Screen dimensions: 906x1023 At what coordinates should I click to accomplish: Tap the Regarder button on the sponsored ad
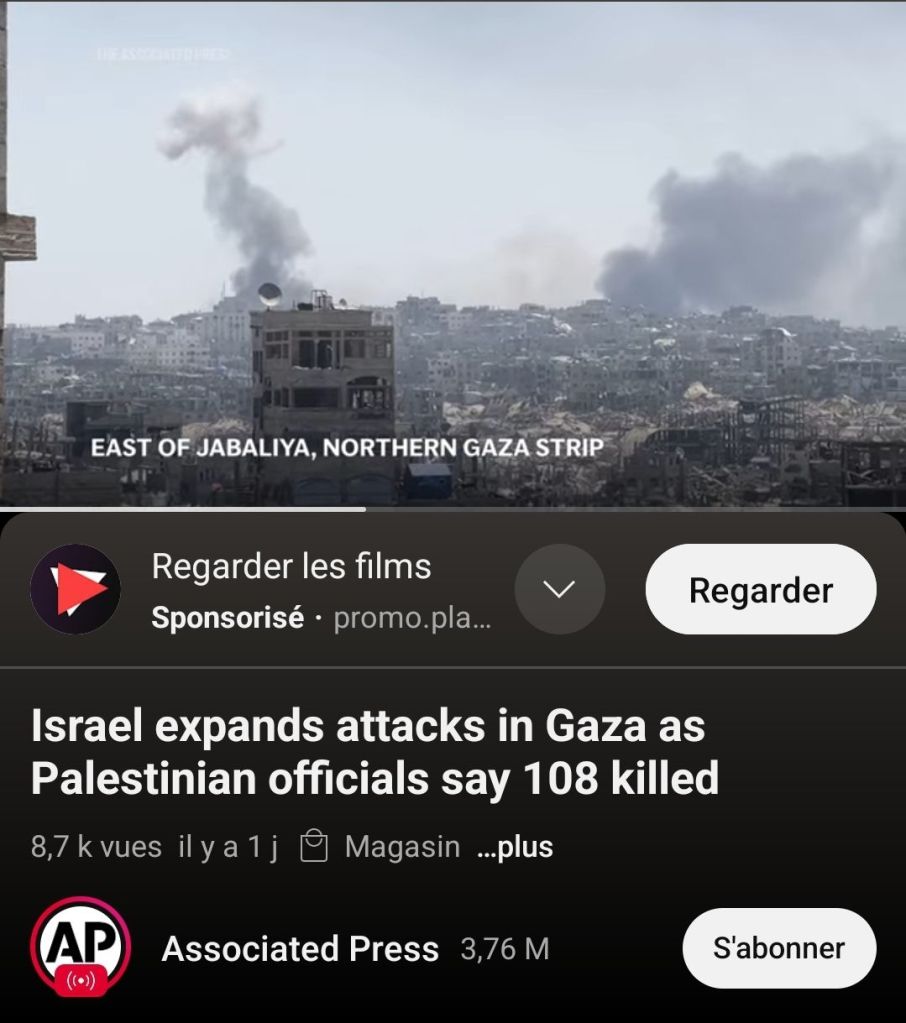tap(760, 590)
